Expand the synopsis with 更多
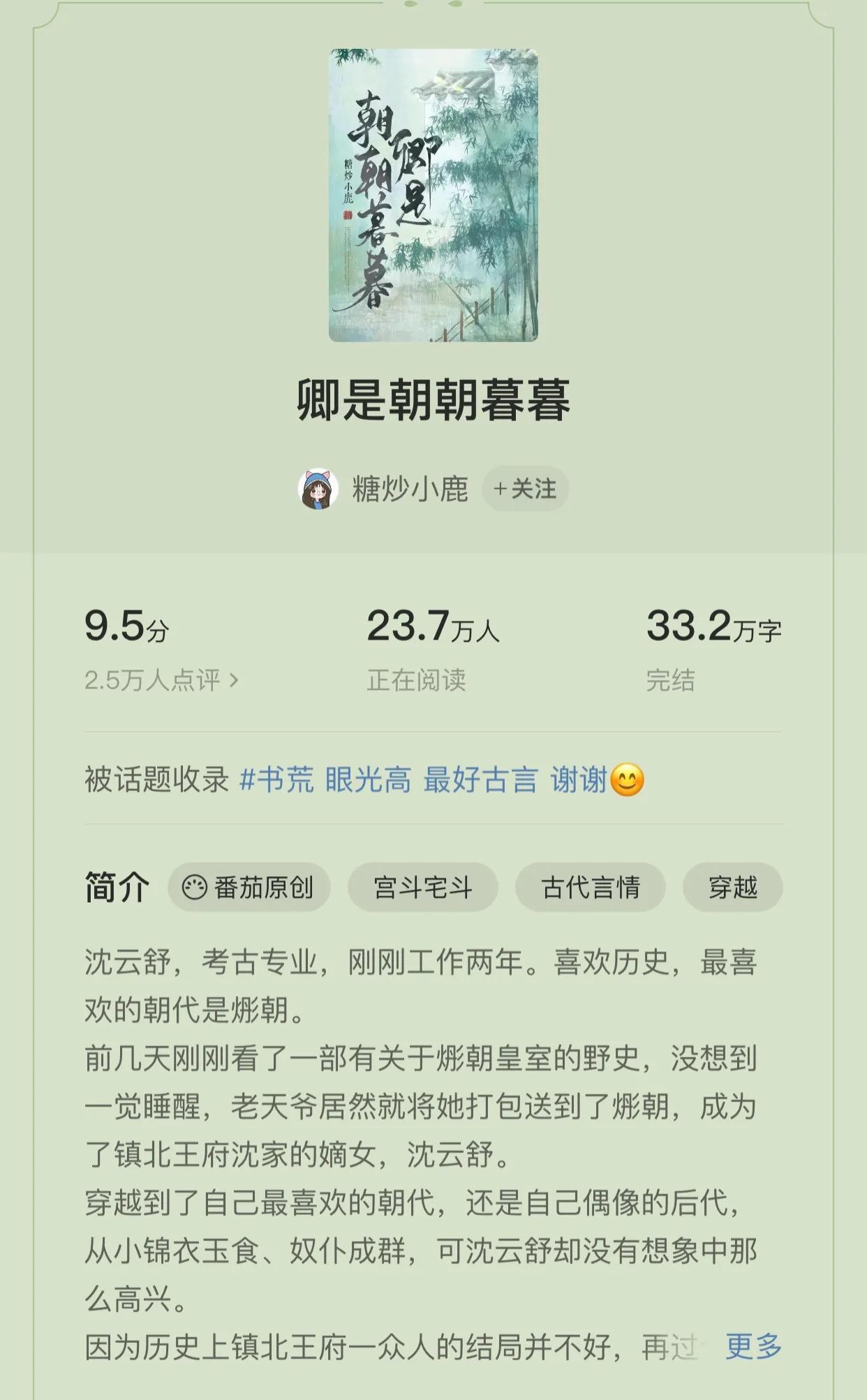 tap(753, 1346)
